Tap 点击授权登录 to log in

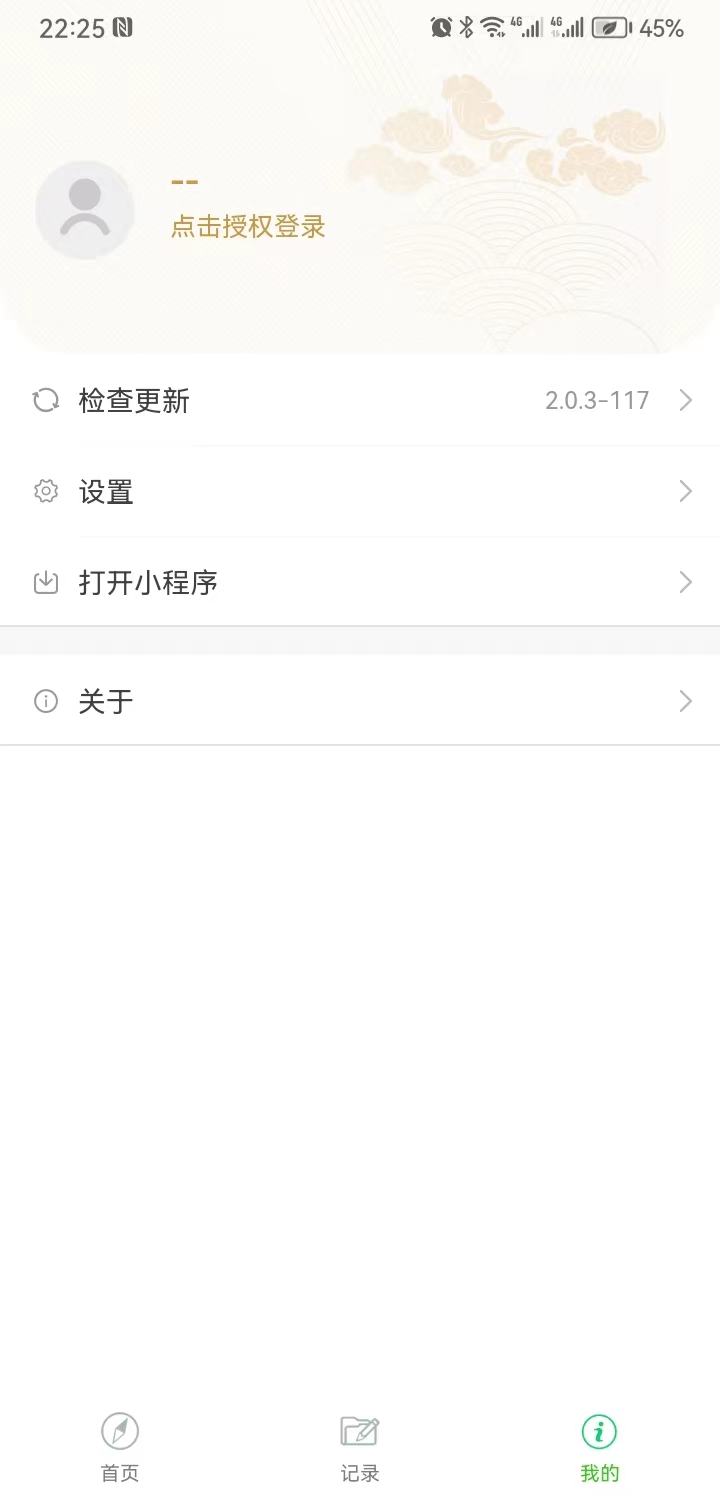pos(247,227)
